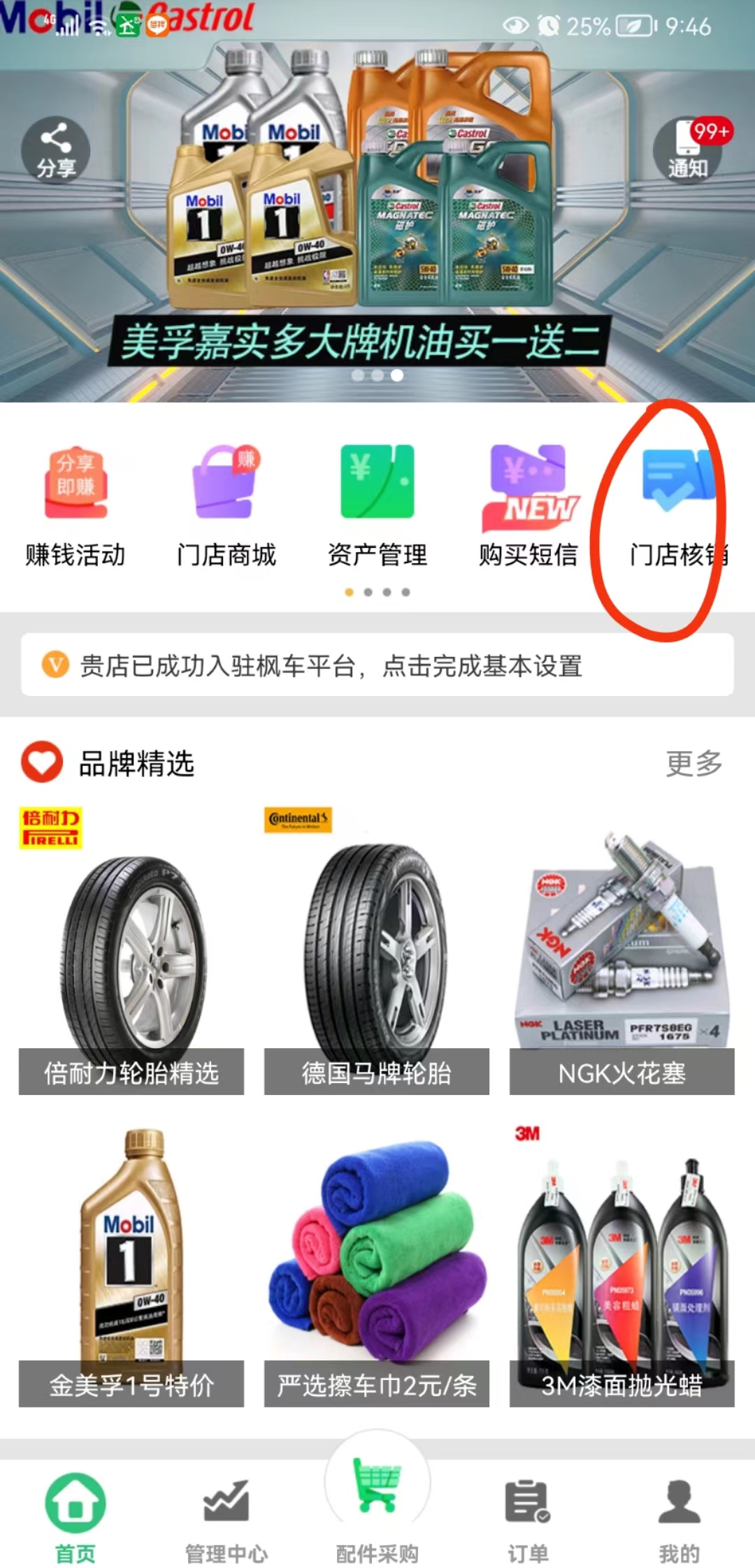Switch to the 订单 tab

(528, 1518)
